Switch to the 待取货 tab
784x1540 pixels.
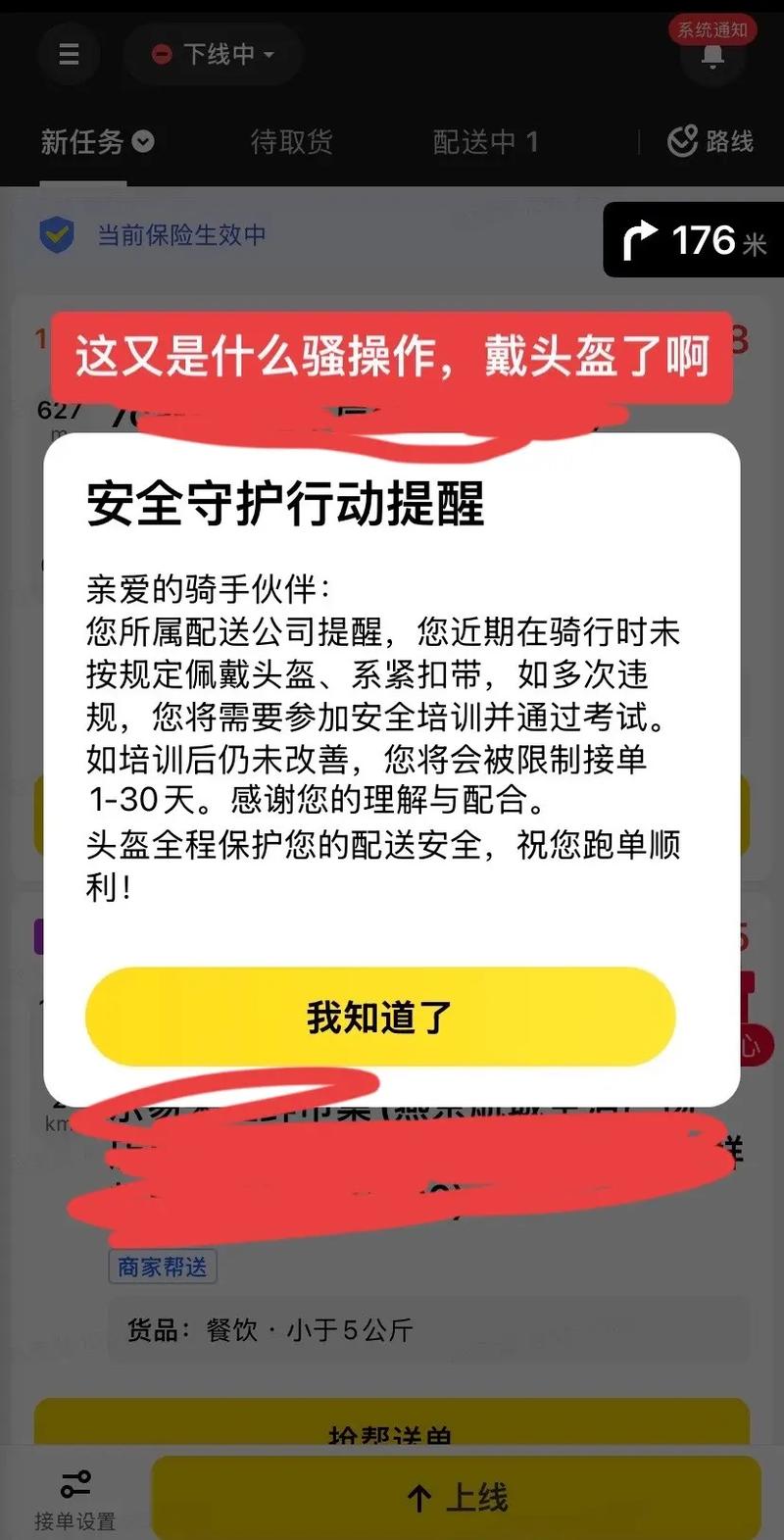291,142
